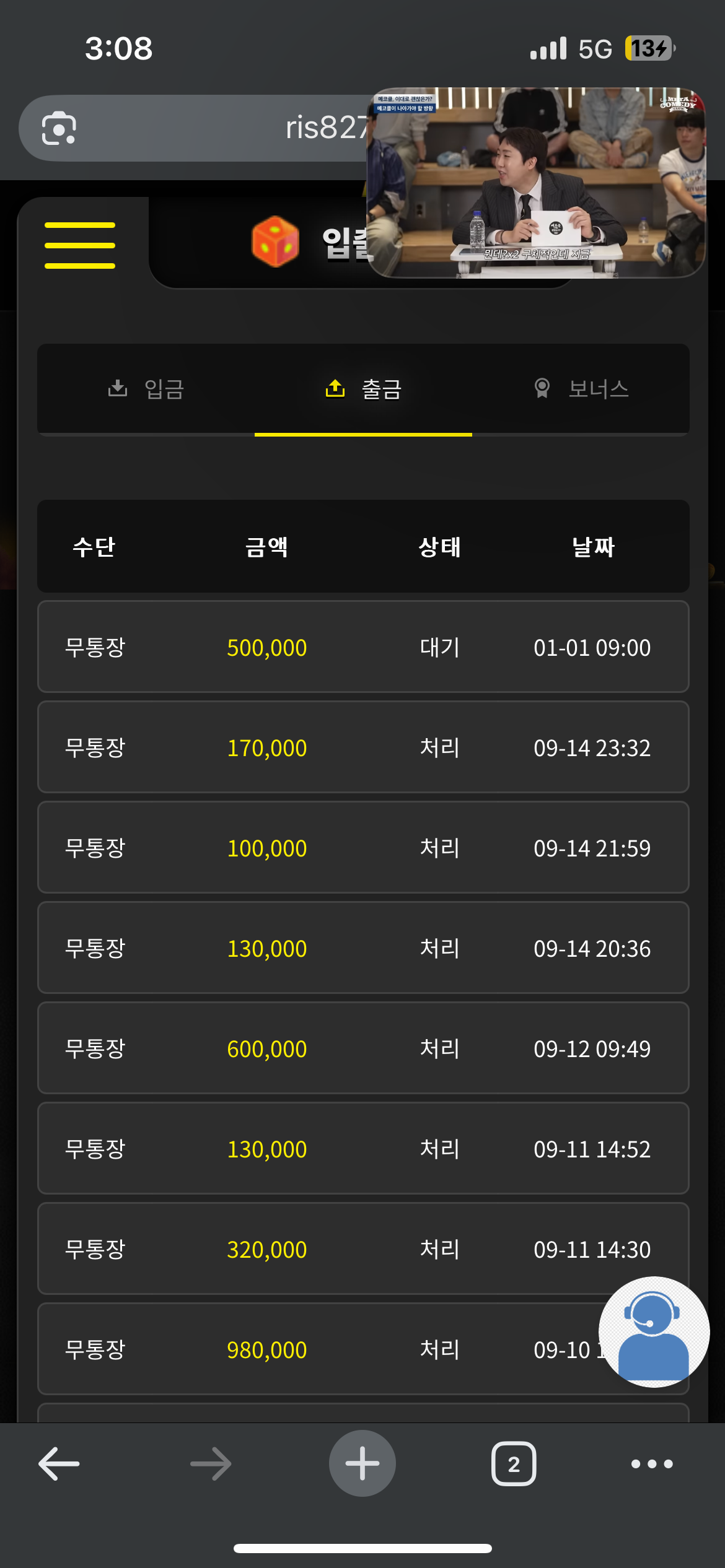Viewport: 725px width, 1568px height.
Task: Open the browser more options menu
Action: [x=652, y=1464]
